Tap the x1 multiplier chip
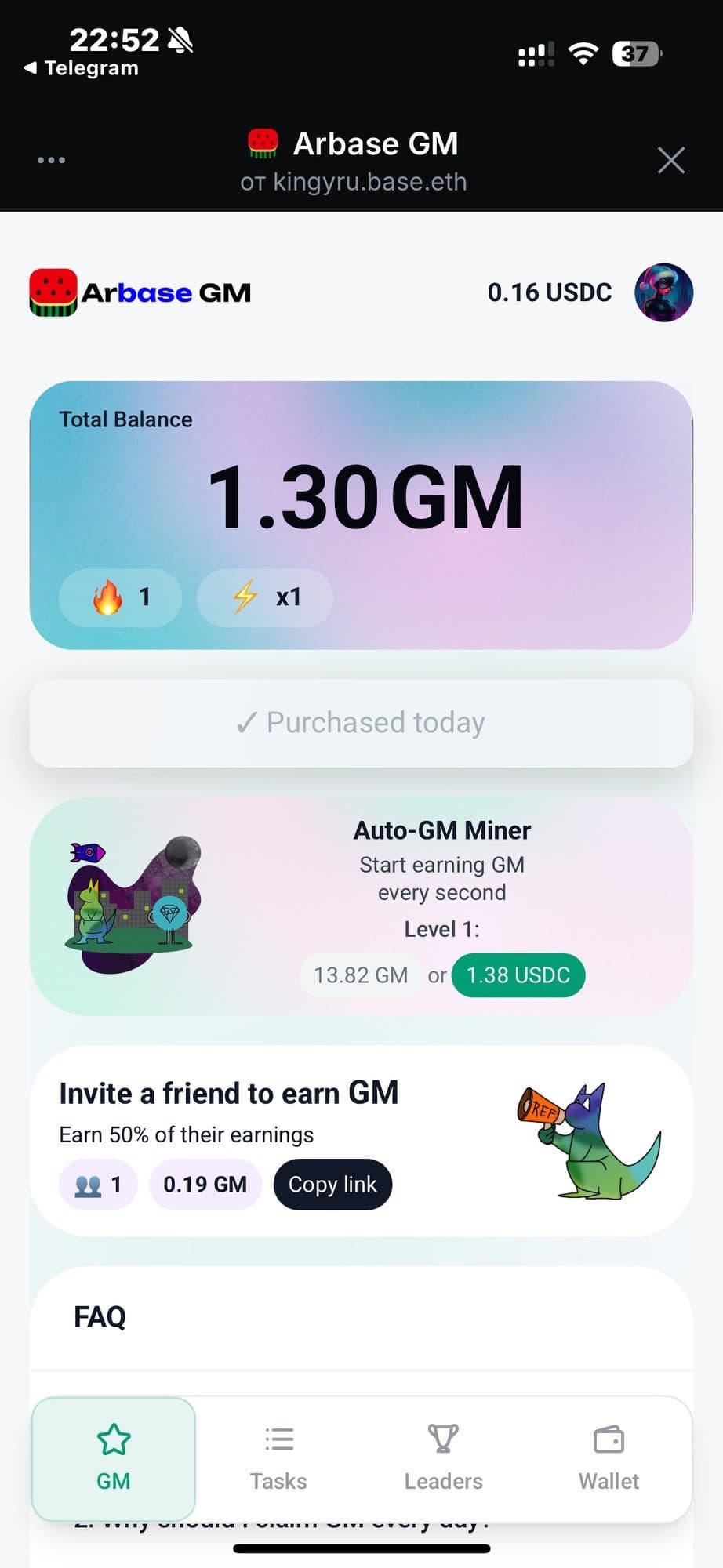 coord(265,597)
